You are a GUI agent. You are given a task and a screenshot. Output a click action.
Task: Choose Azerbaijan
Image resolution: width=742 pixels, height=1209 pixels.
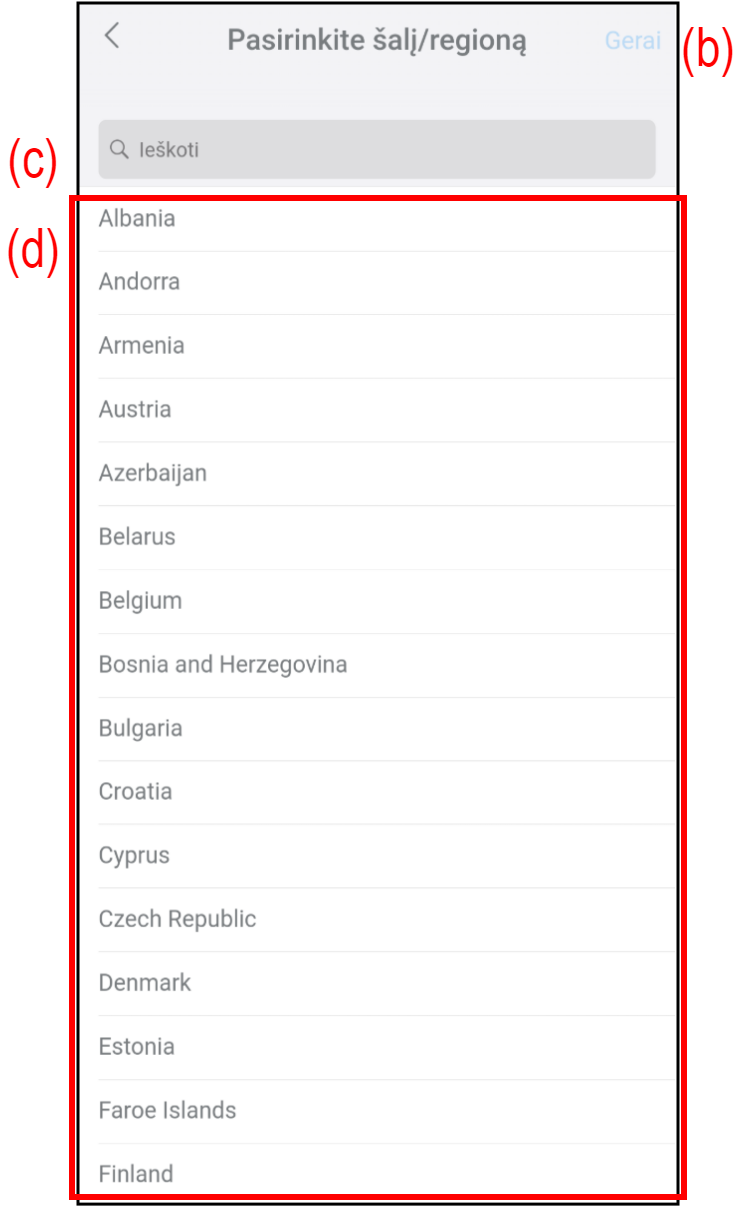152,473
